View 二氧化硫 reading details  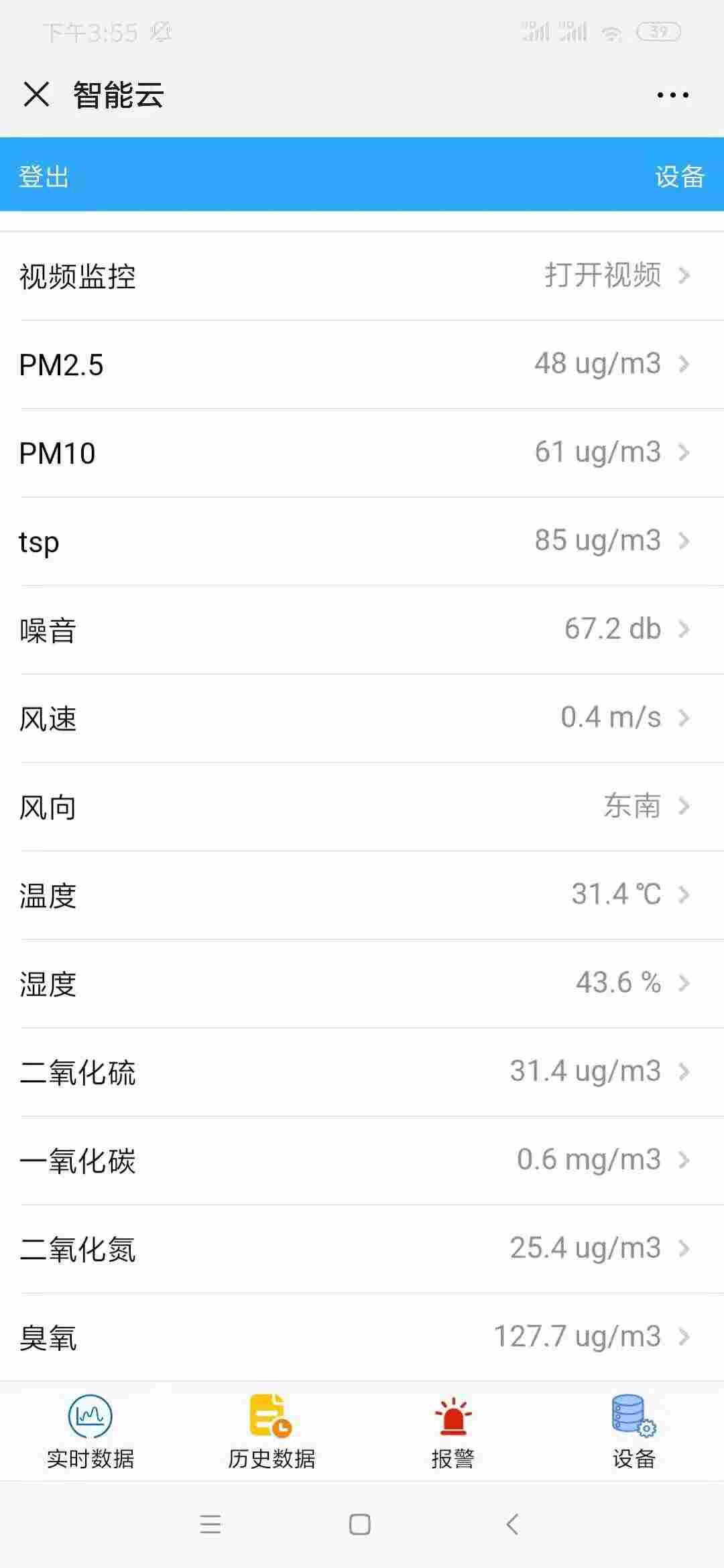(362, 1071)
